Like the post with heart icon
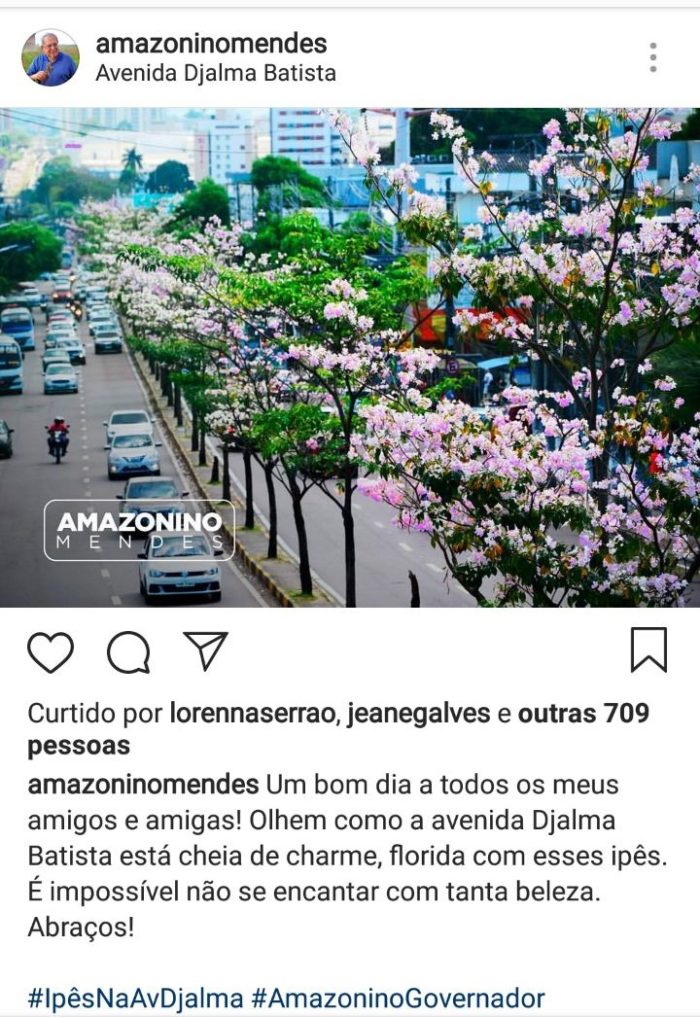 point(50,652)
